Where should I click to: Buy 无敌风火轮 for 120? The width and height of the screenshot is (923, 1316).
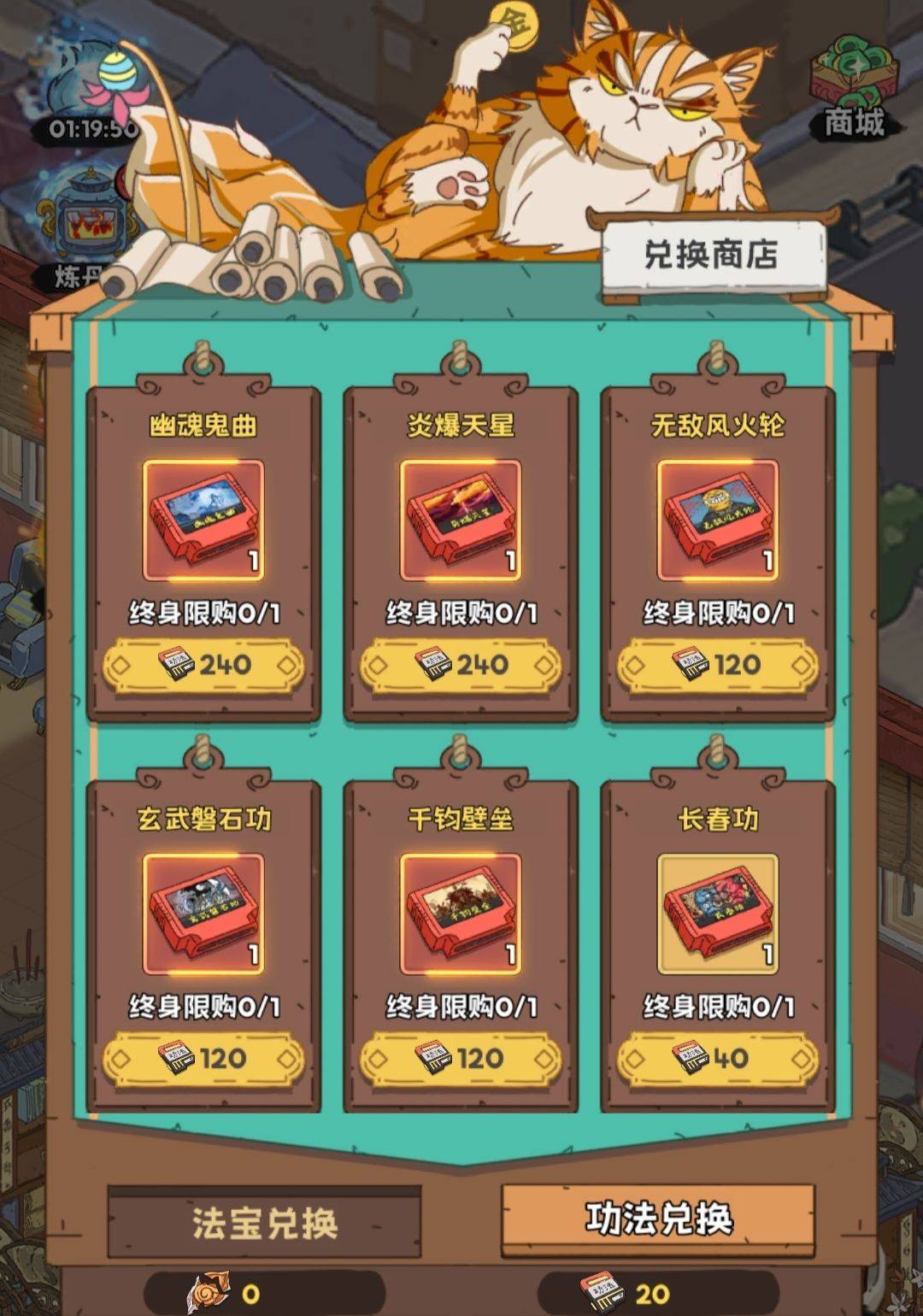(718, 666)
